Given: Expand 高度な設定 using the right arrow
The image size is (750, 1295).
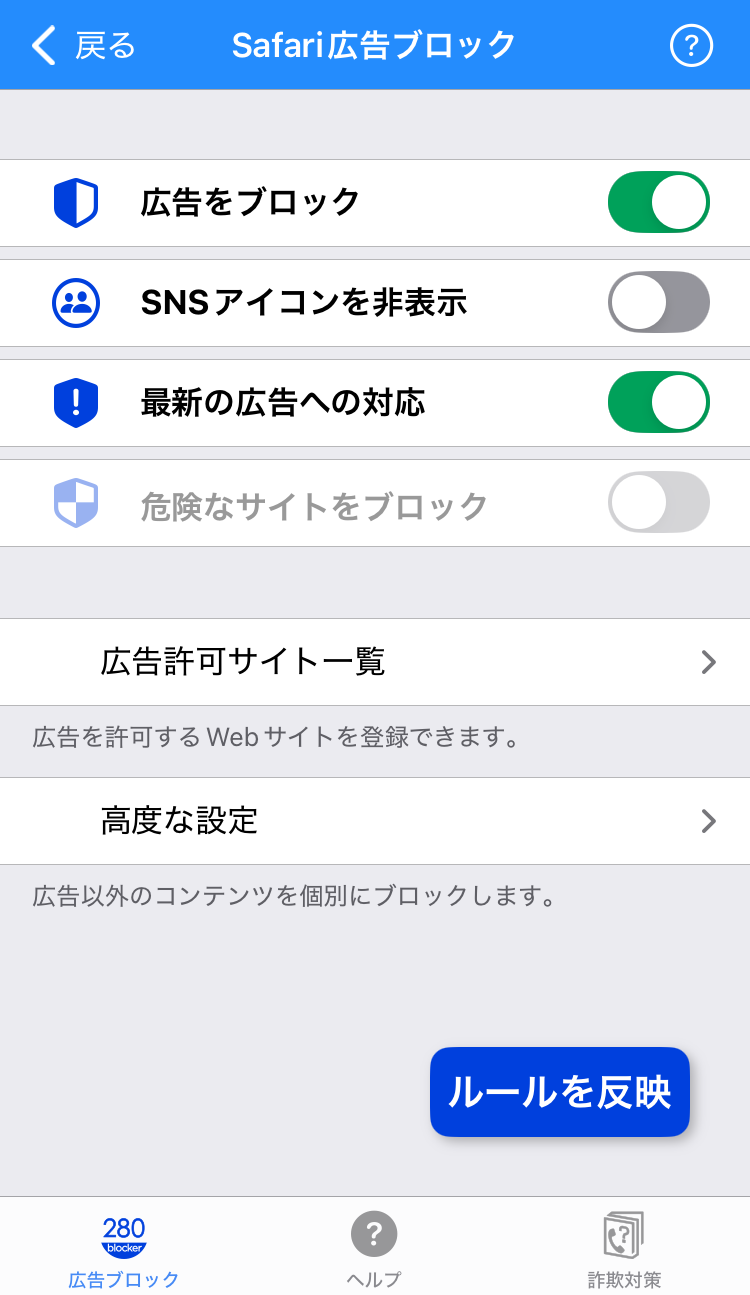Looking at the screenshot, I should (709, 821).
